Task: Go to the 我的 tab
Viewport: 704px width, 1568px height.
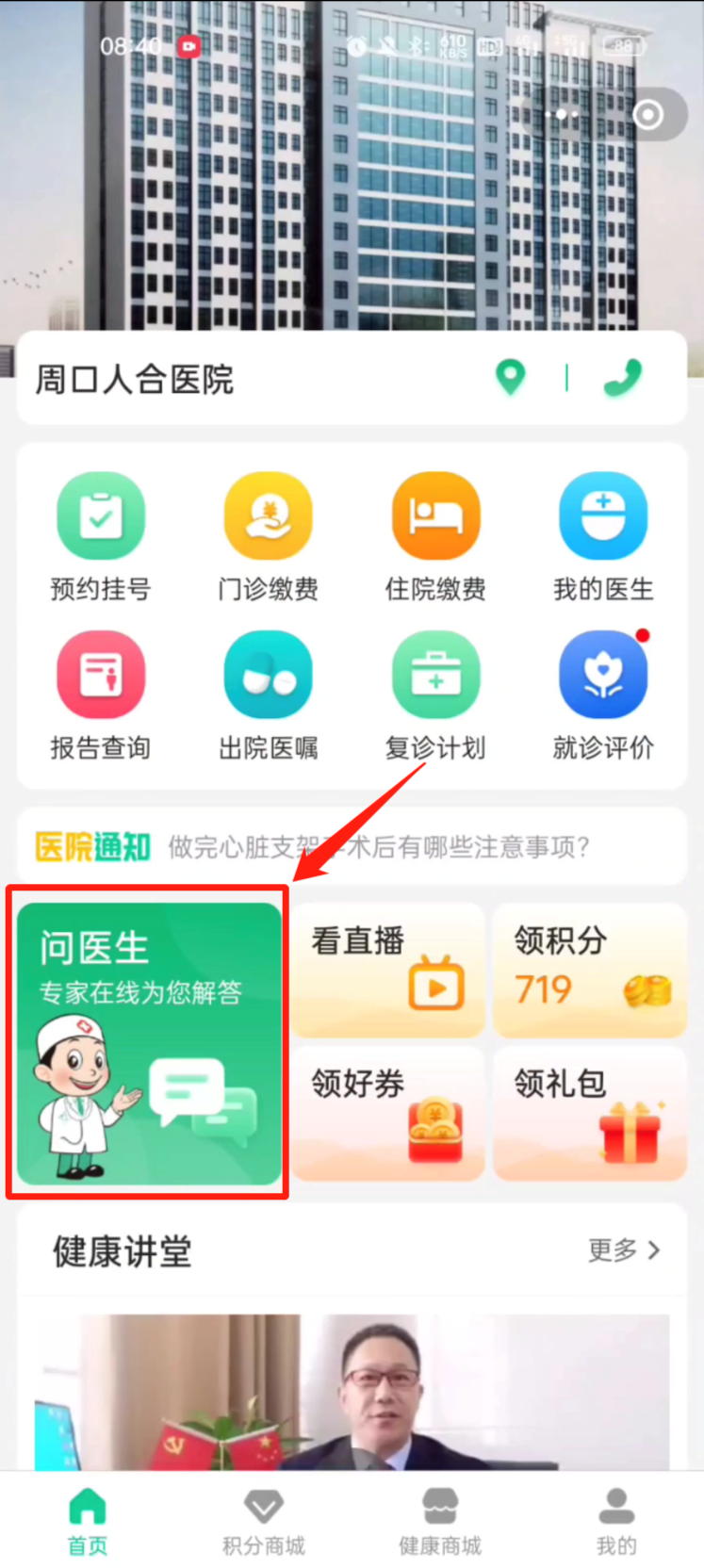Action: point(616,1521)
